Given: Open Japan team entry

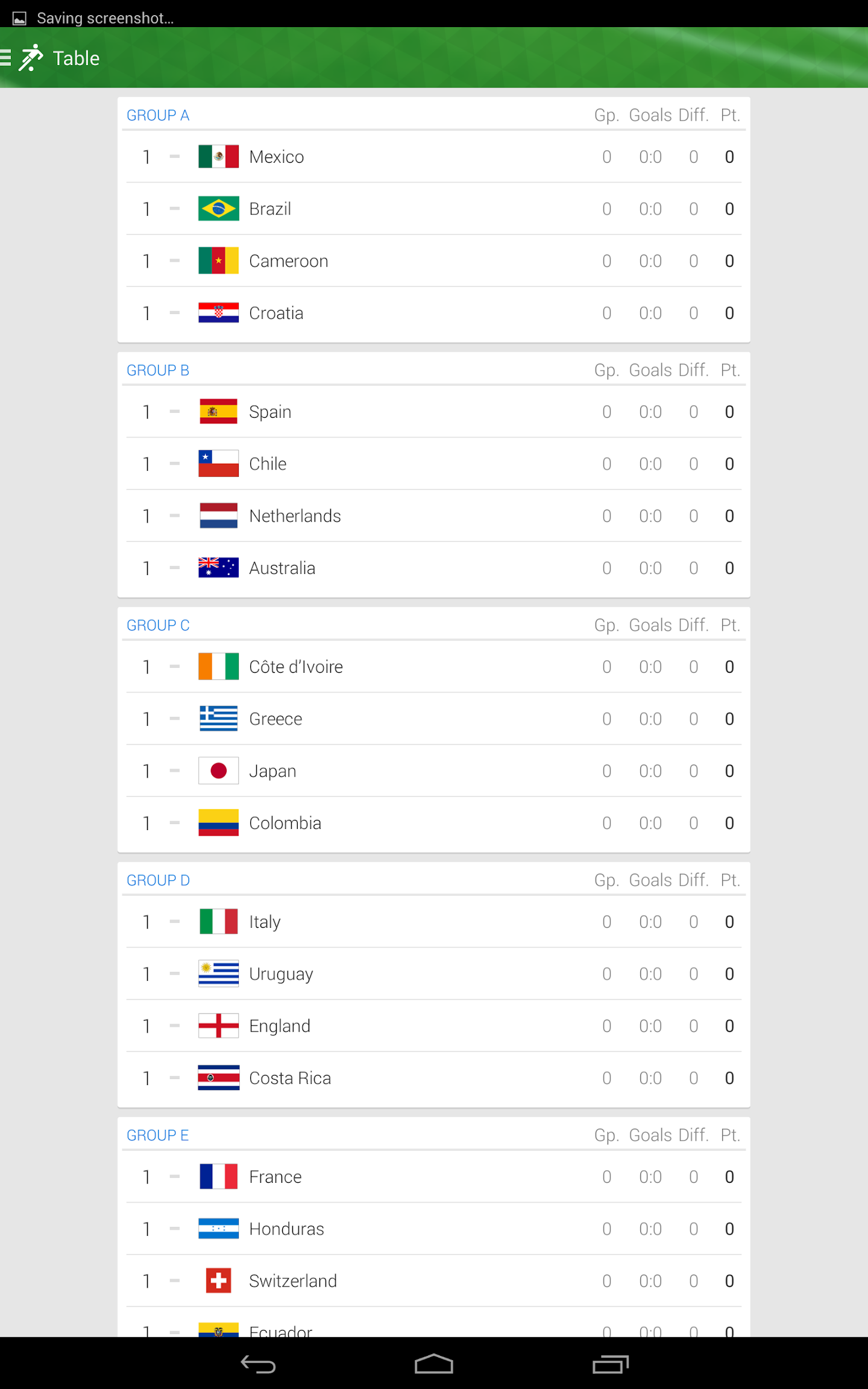Looking at the screenshot, I should click(x=433, y=771).
